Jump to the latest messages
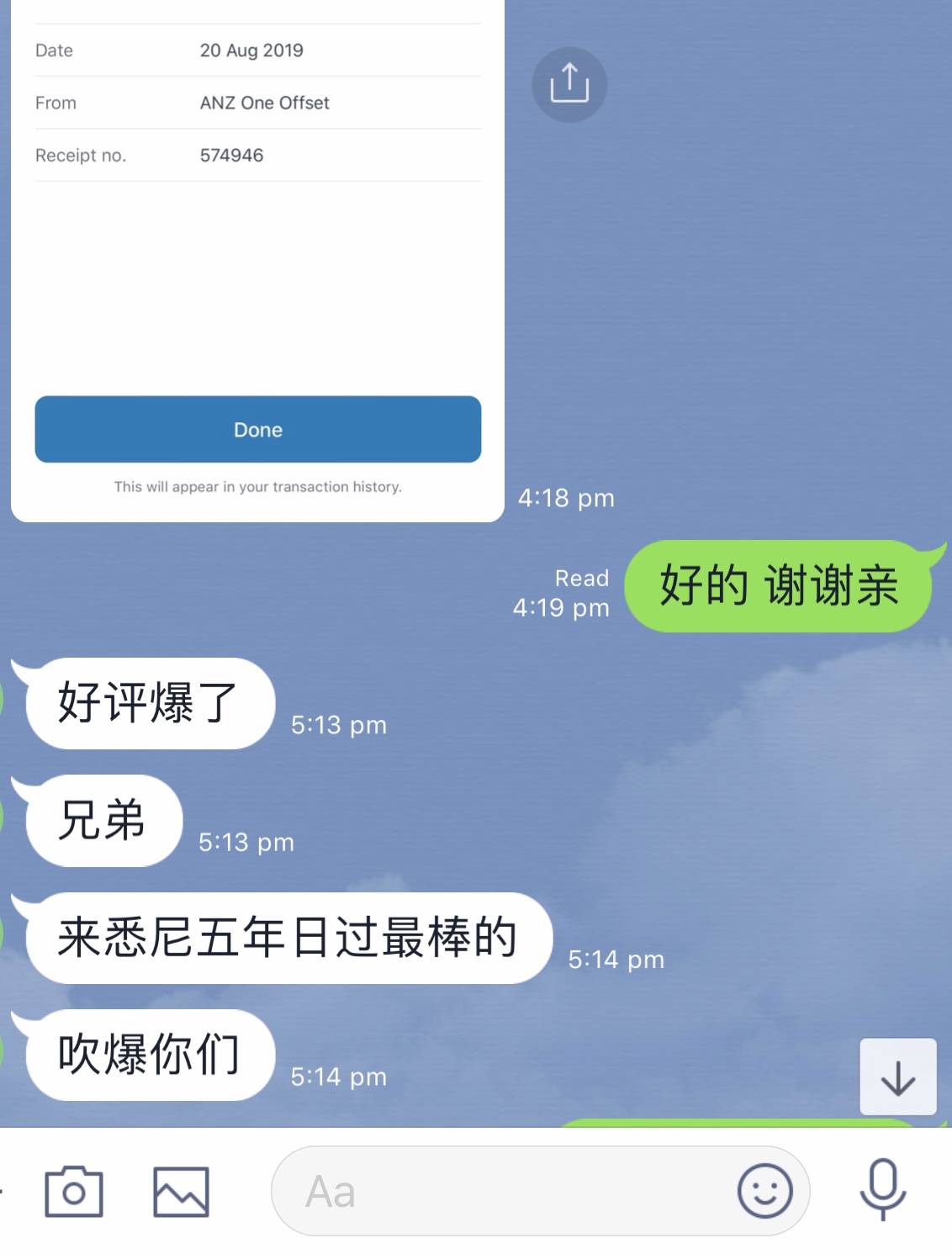The image size is (952, 1254). click(897, 1077)
